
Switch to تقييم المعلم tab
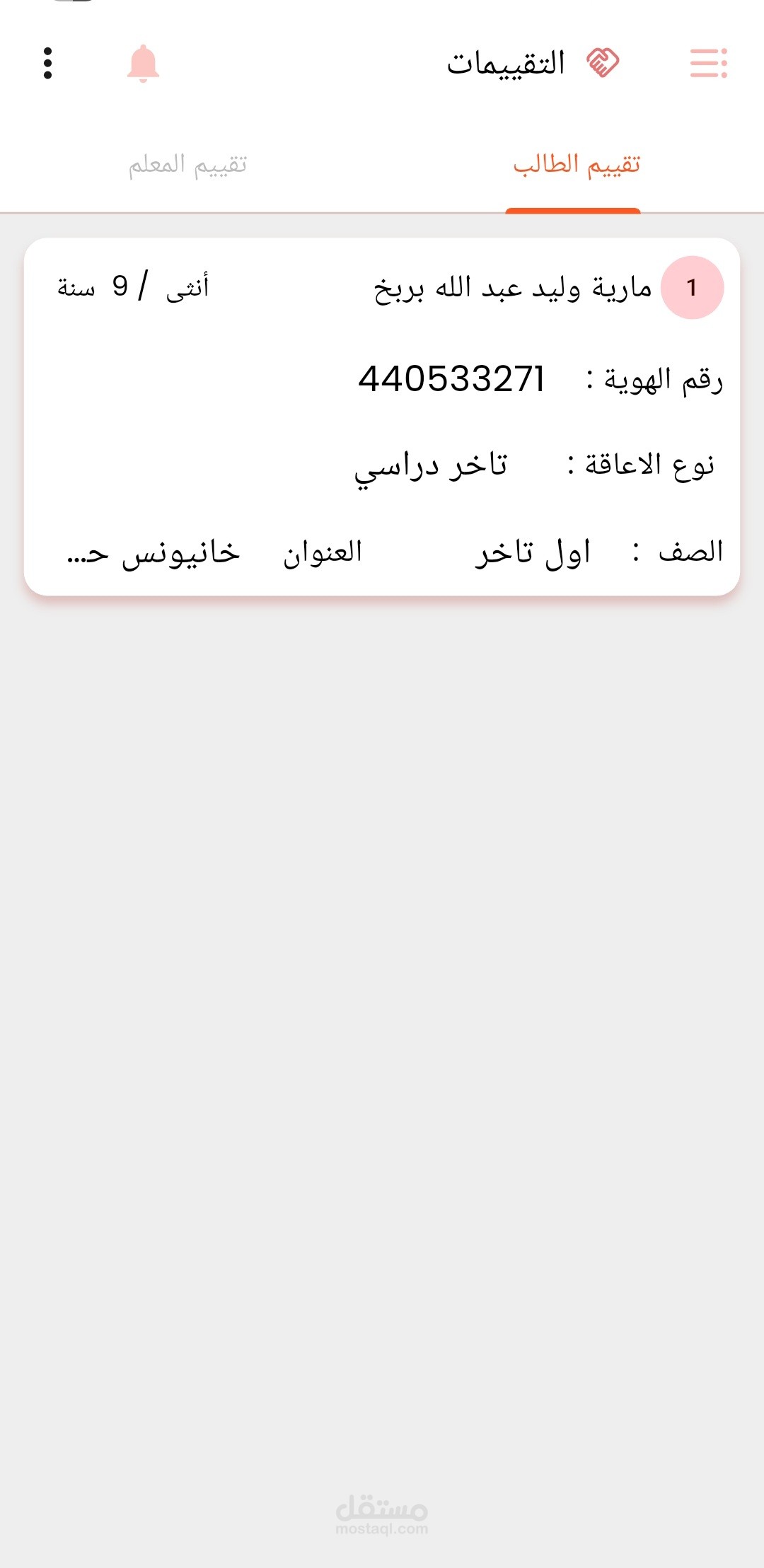coord(187,165)
